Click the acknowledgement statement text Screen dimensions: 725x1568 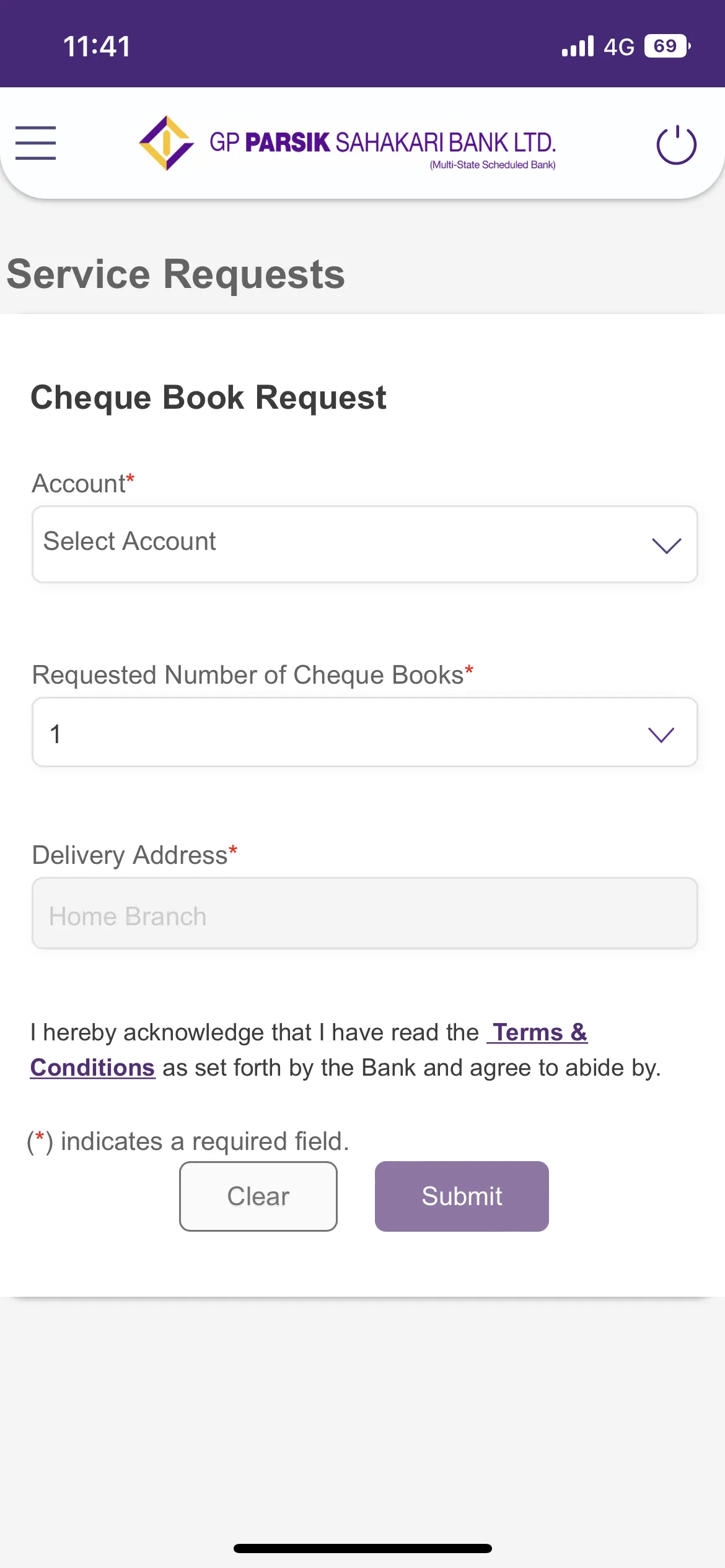[x=346, y=1049]
